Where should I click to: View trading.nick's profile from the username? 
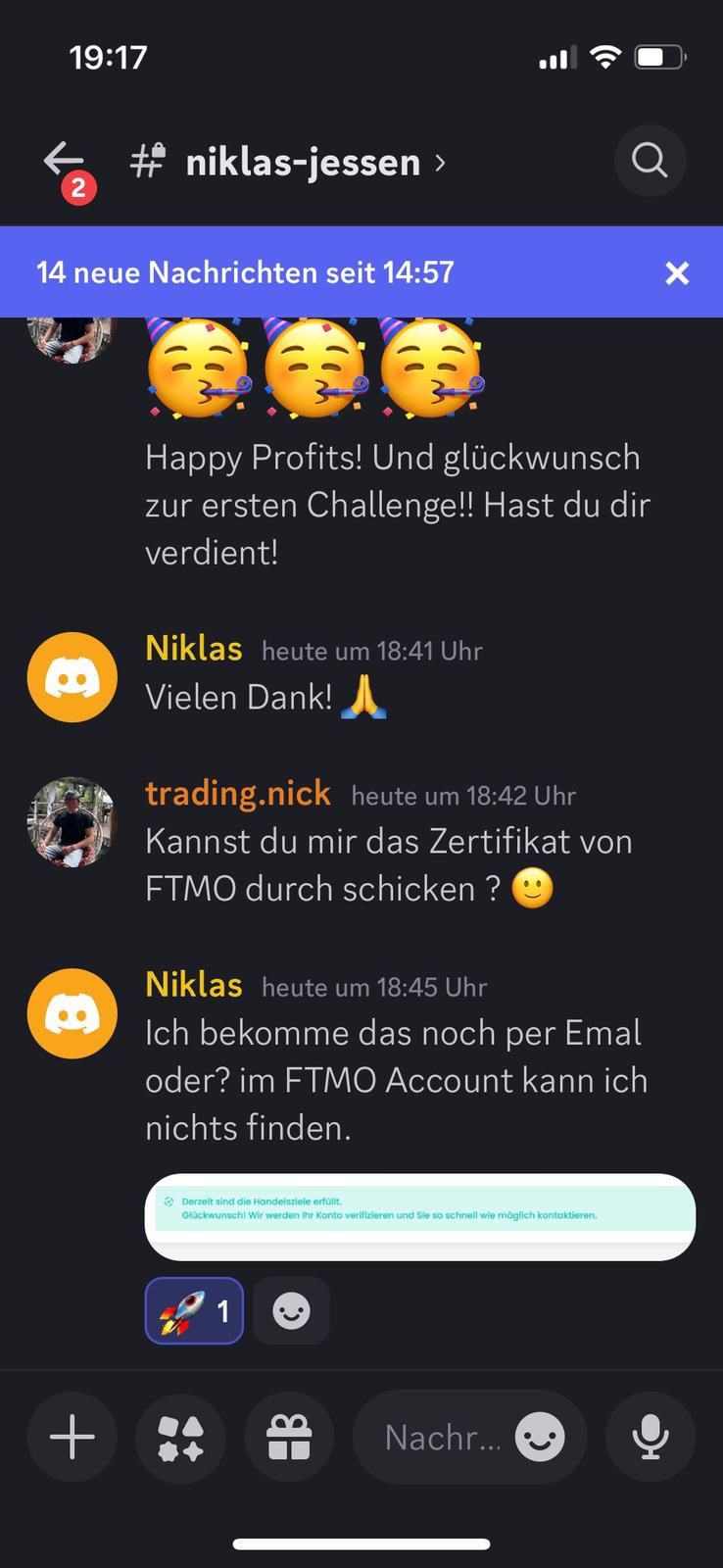click(x=238, y=793)
